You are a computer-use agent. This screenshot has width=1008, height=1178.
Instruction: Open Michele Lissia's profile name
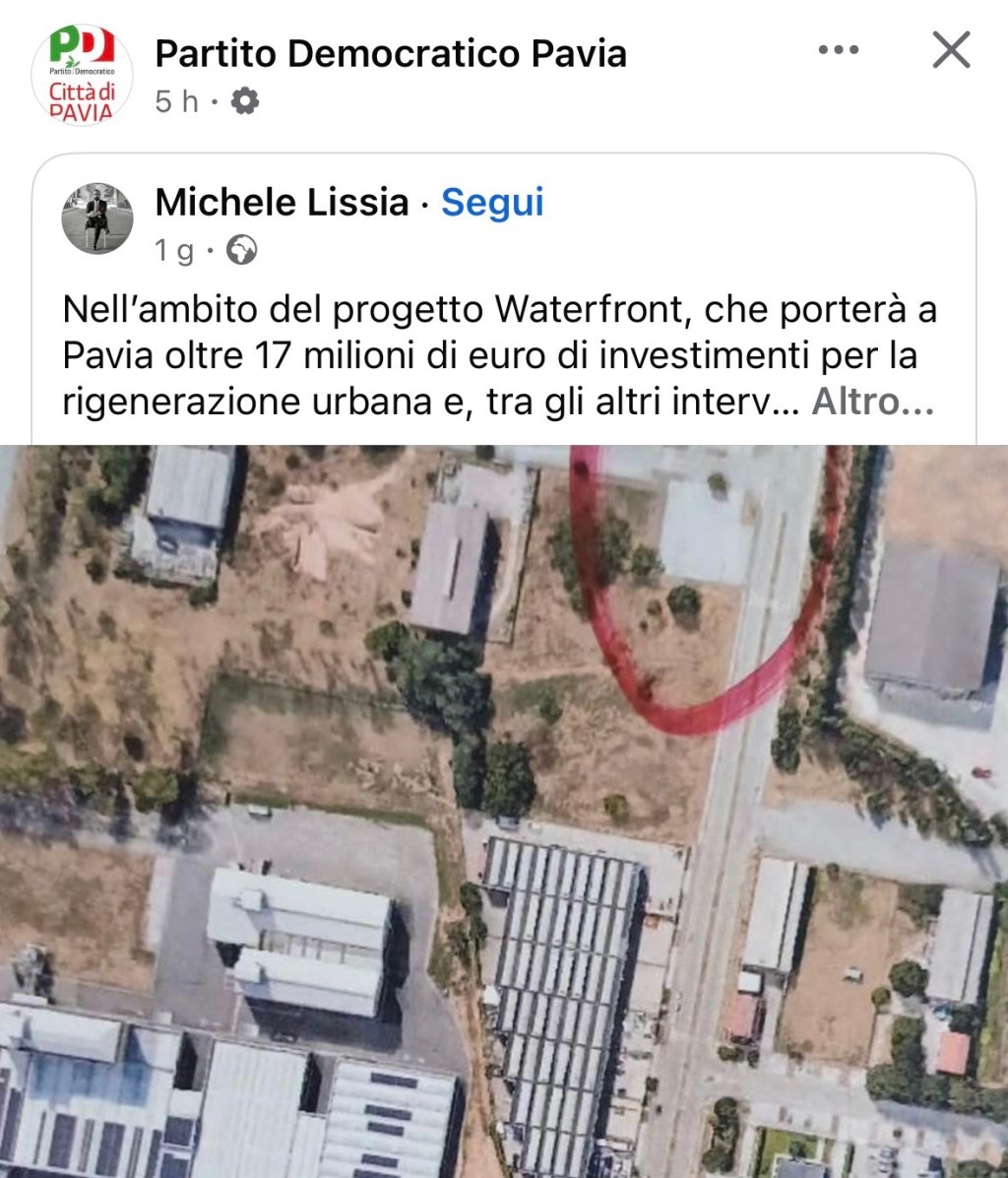pyautogui.click(x=282, y=203)
